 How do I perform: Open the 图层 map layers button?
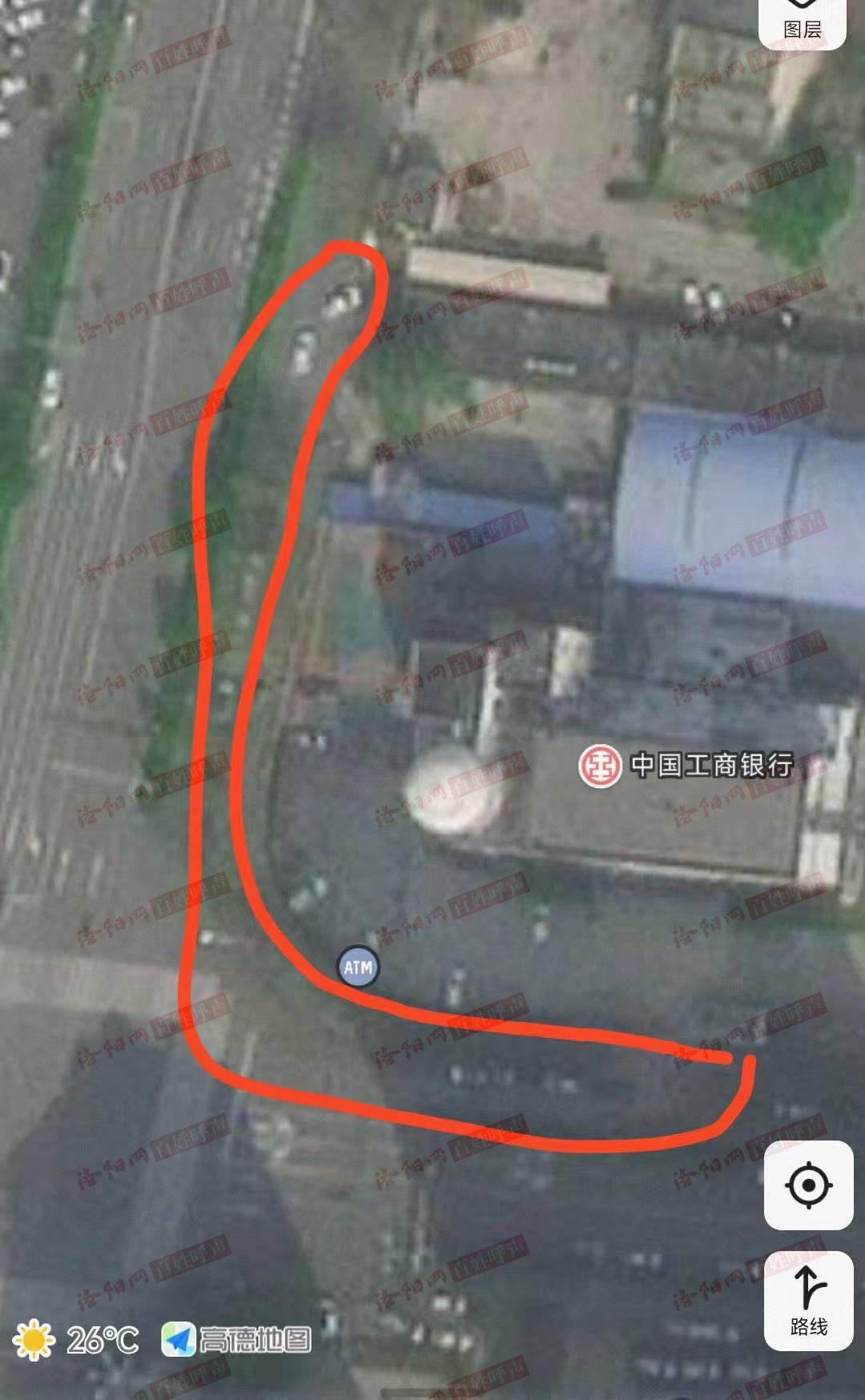(802, 22)
